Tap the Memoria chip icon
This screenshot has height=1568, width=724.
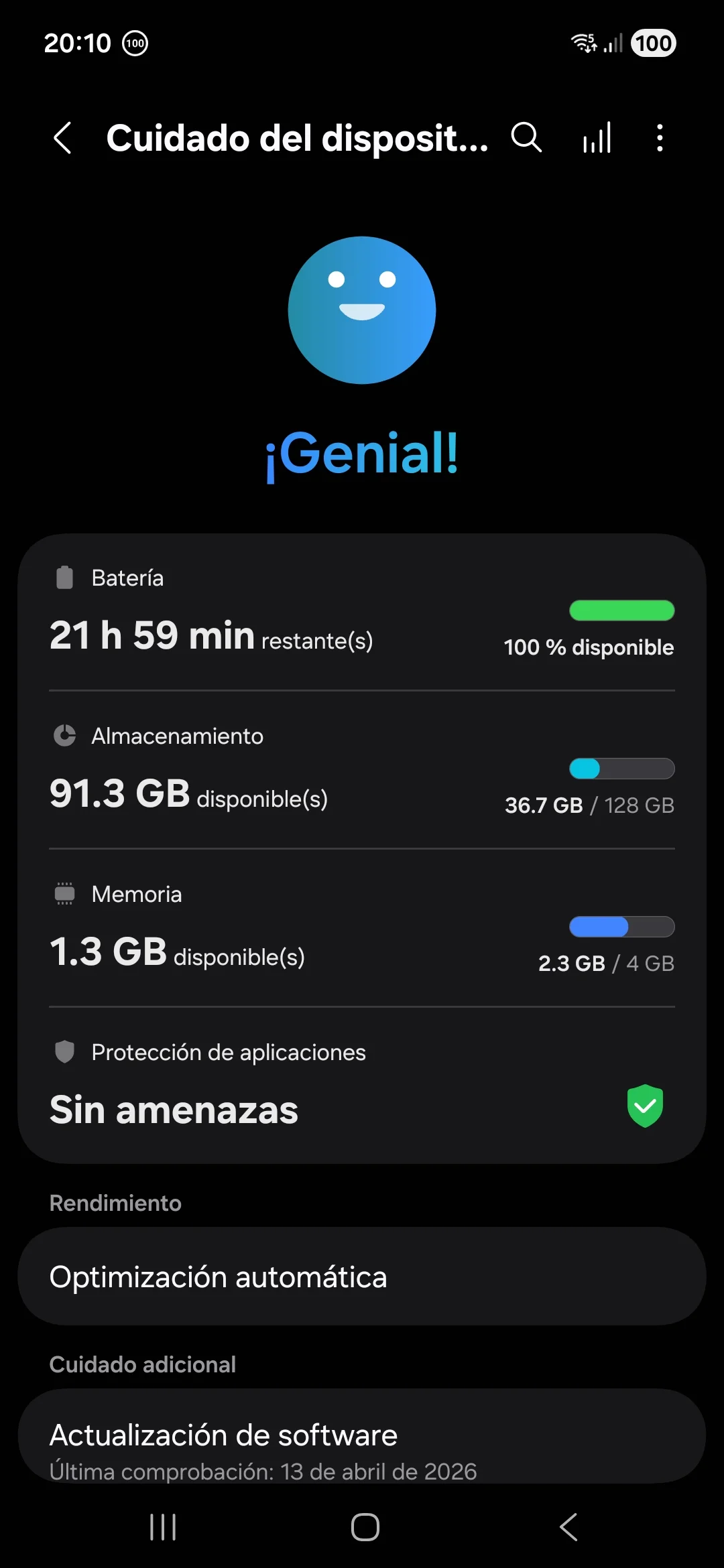[x=64, y=893]
